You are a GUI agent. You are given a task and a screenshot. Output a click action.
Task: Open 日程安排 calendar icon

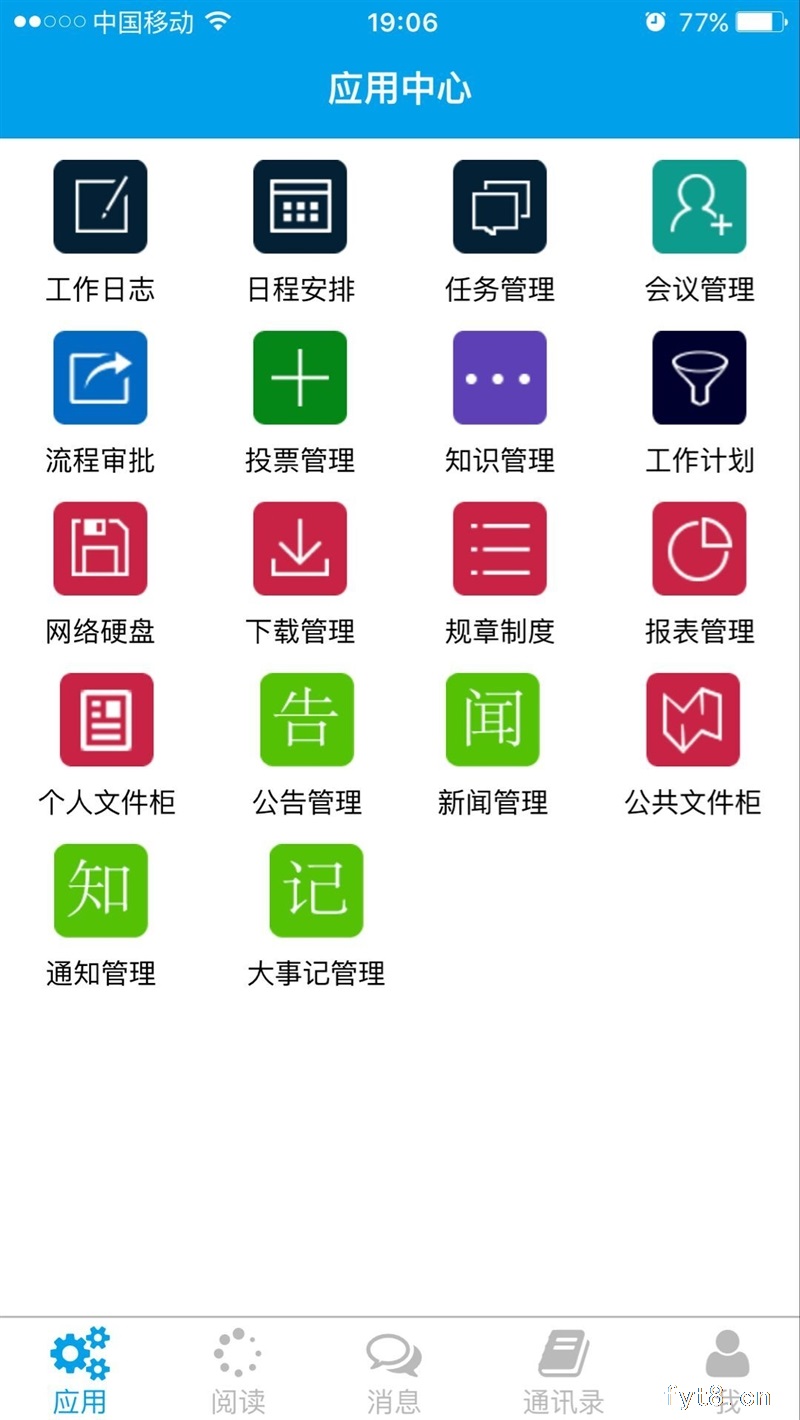300,205
